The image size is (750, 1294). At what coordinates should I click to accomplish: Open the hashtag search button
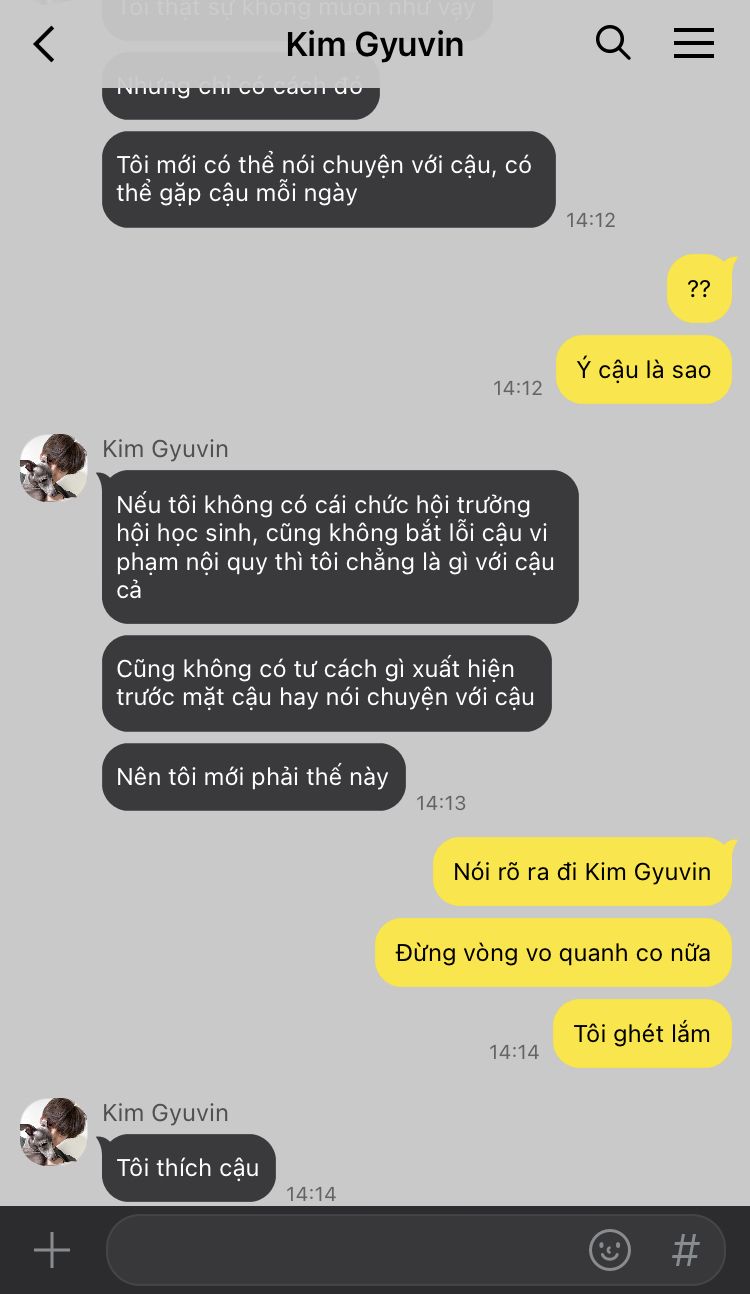tap(685, 1250)
